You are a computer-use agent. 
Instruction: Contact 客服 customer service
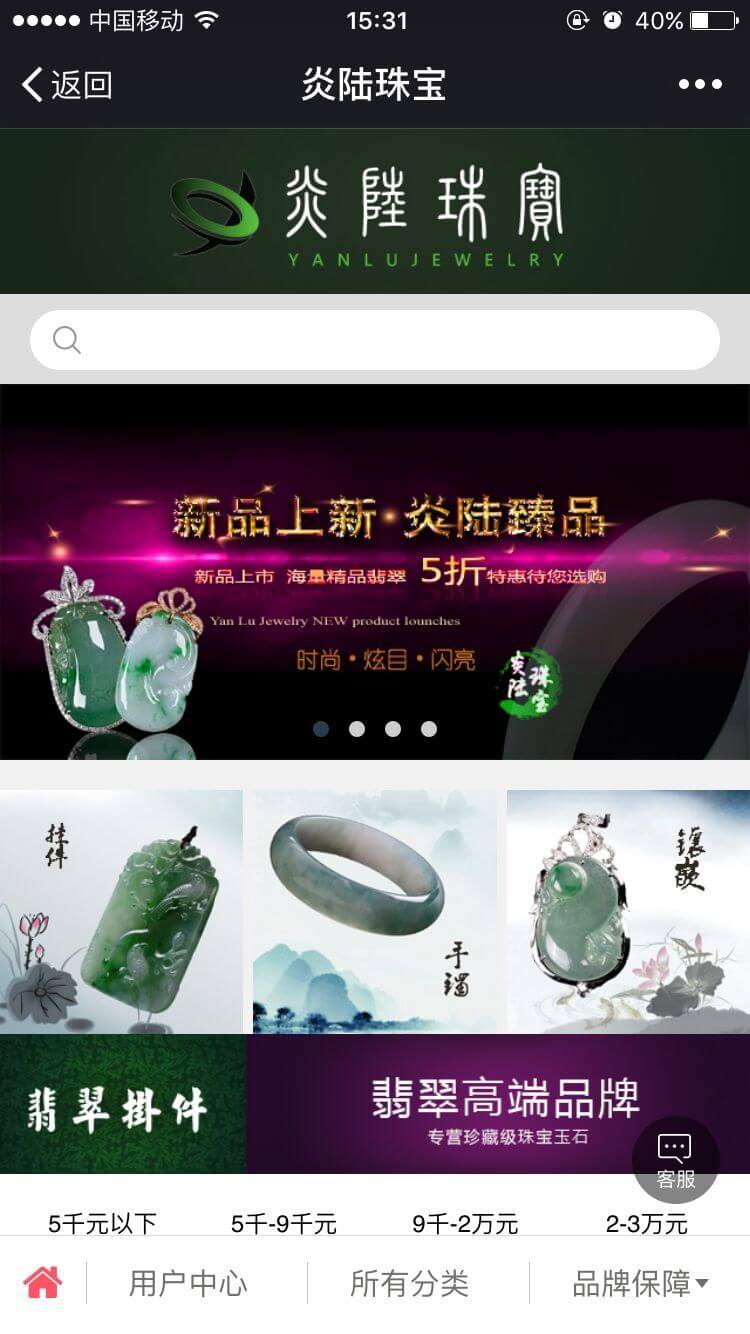click(676, 1160)
